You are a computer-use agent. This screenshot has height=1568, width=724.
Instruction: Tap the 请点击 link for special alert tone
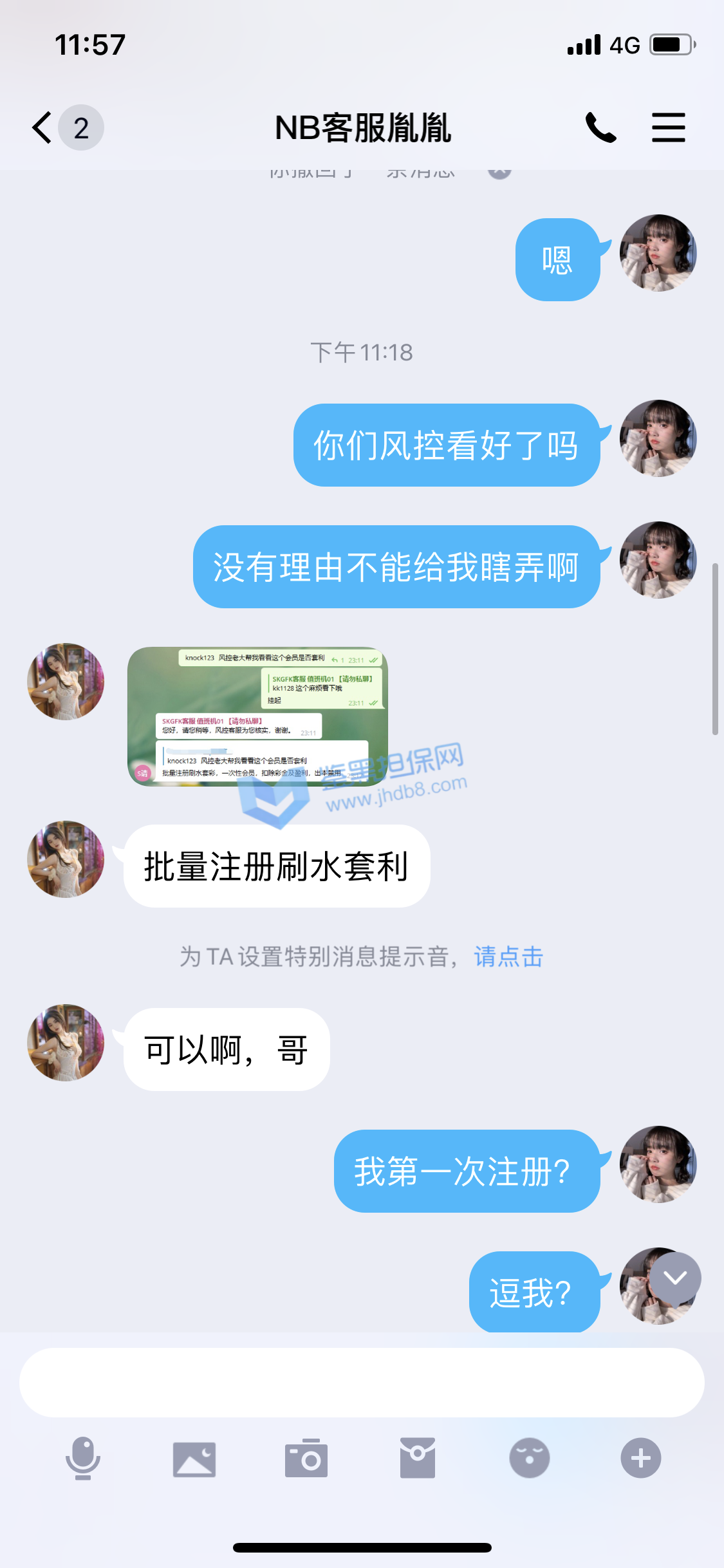[x=508, y=957]
